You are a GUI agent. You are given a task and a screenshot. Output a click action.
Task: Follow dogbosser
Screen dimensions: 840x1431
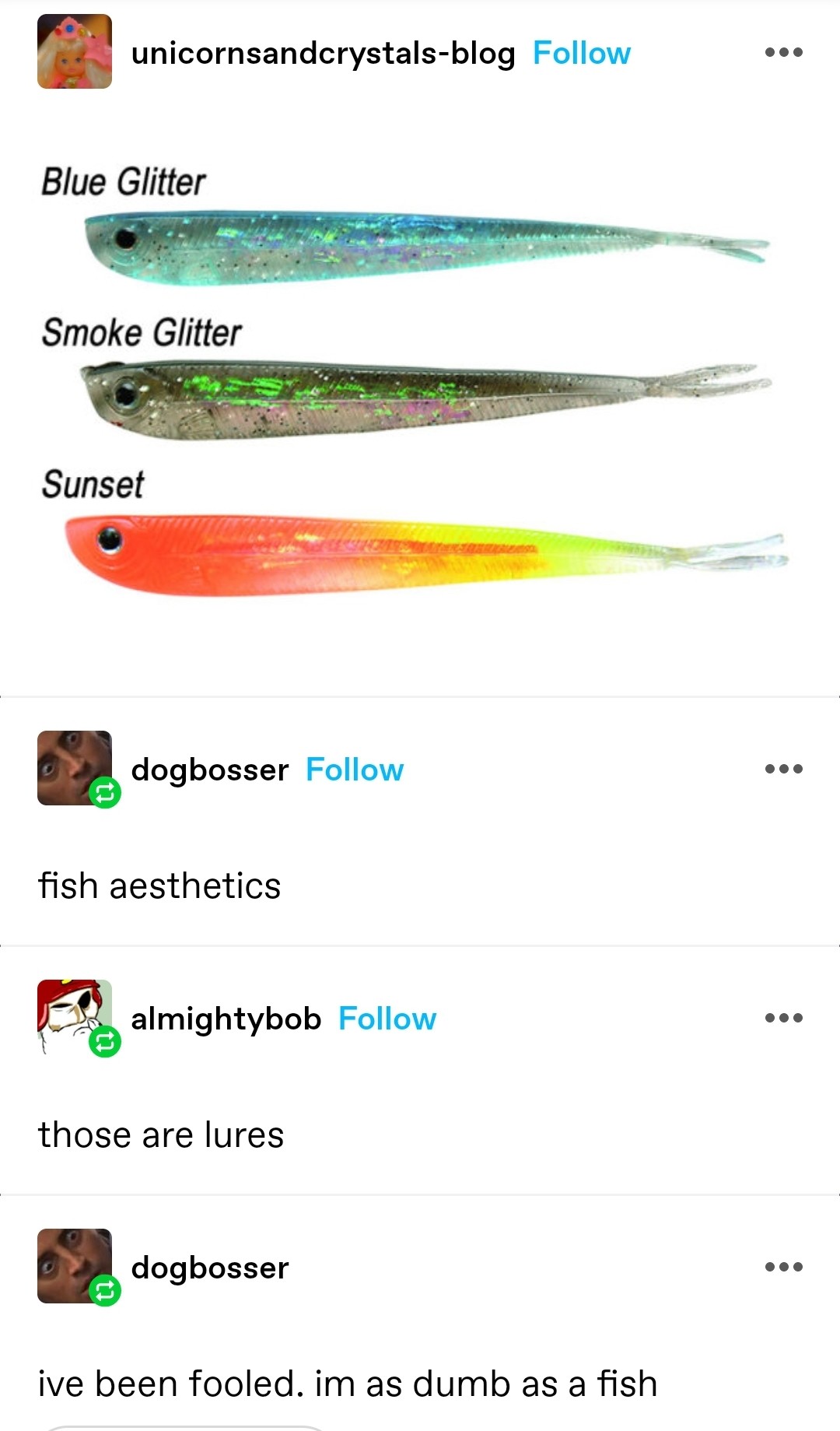click(355, 770)
